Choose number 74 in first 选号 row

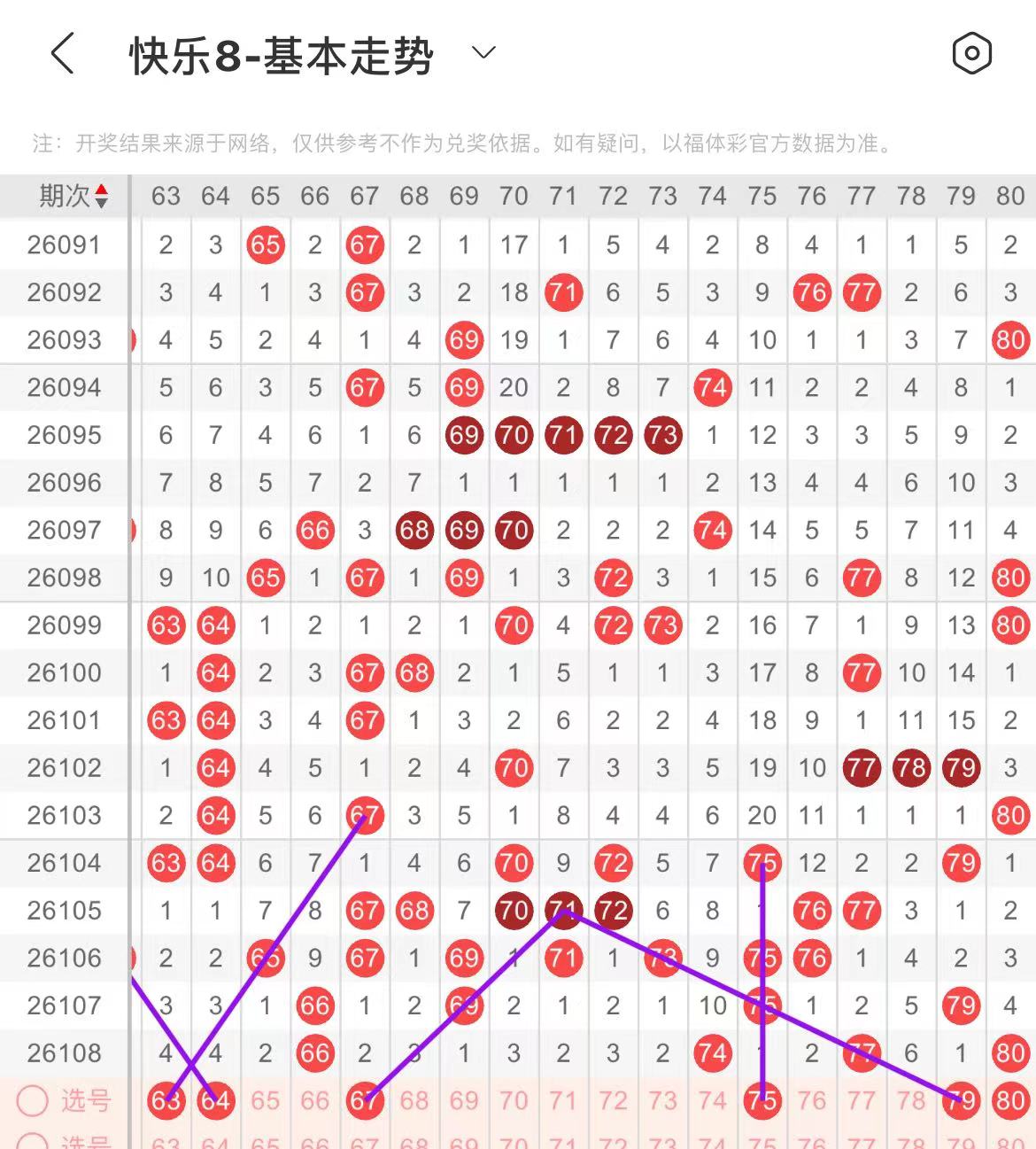pos(712,1101)
